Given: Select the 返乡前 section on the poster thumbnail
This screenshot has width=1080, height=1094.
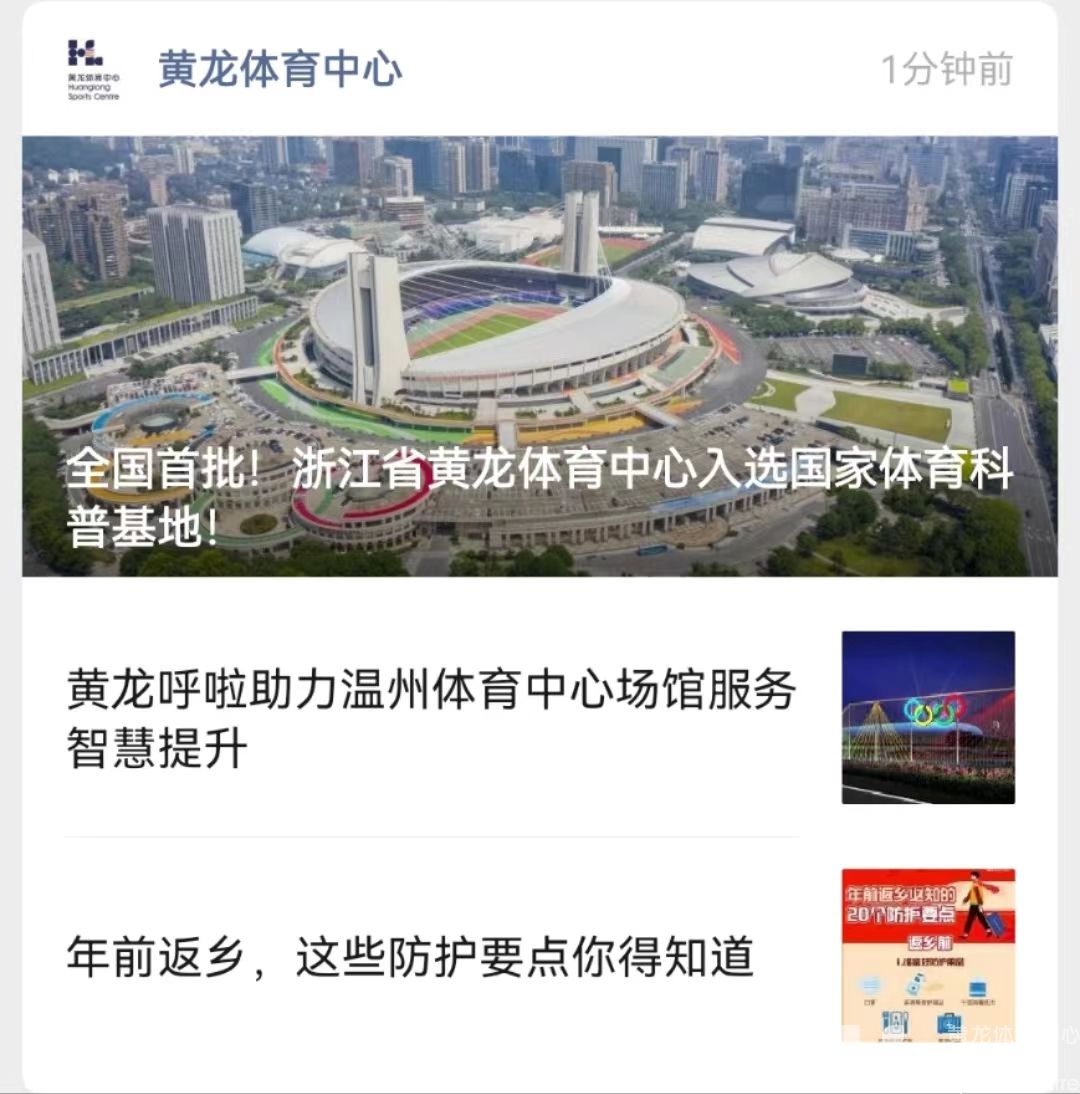Looking at the screenshot, I should click(930, 943).
